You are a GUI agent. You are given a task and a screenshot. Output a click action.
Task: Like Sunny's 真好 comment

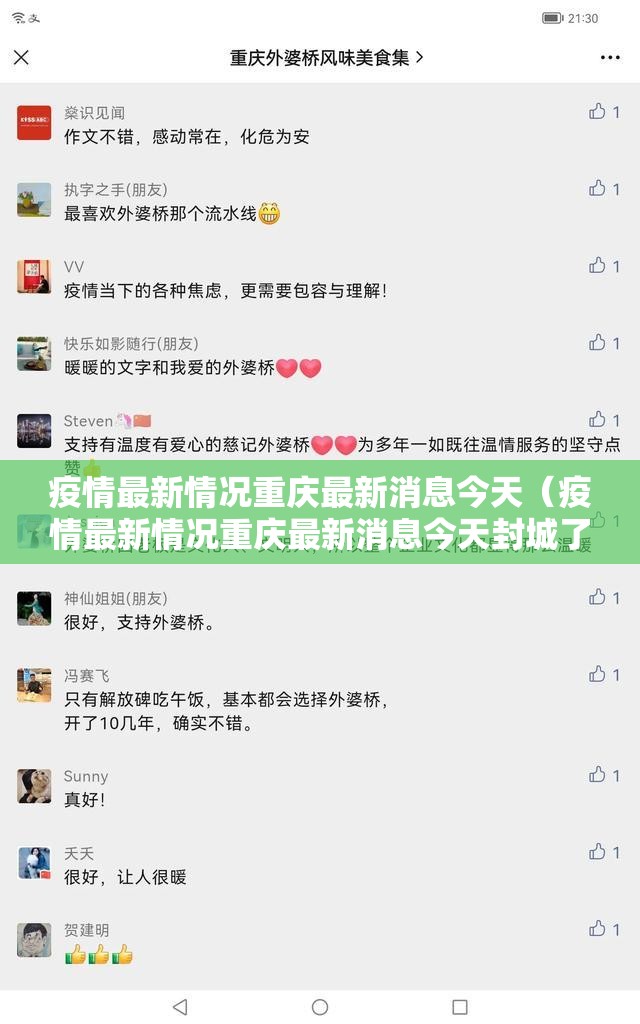tap(598, 775)
